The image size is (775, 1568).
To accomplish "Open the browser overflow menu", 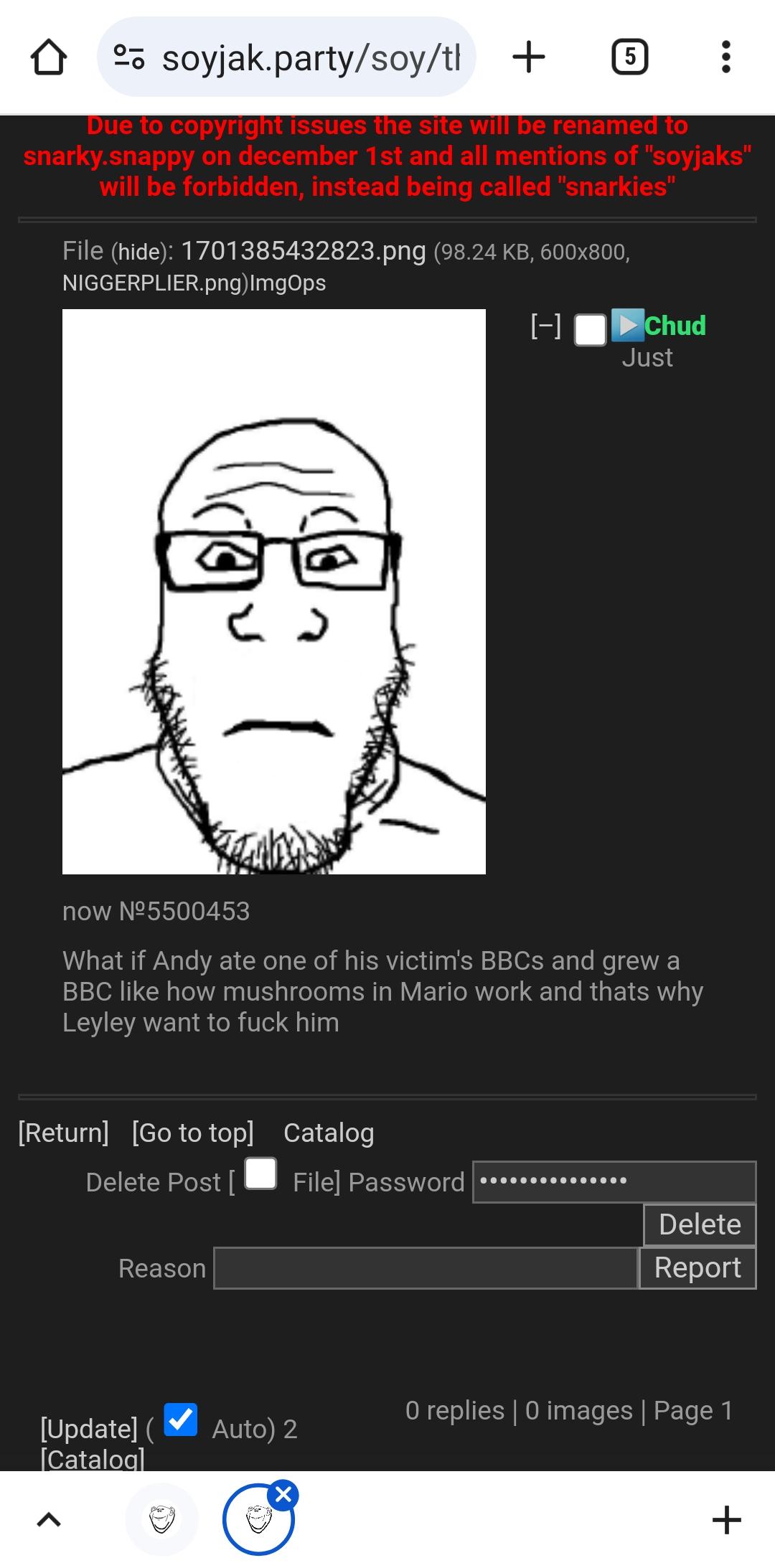I will click(x=725, y=57).
